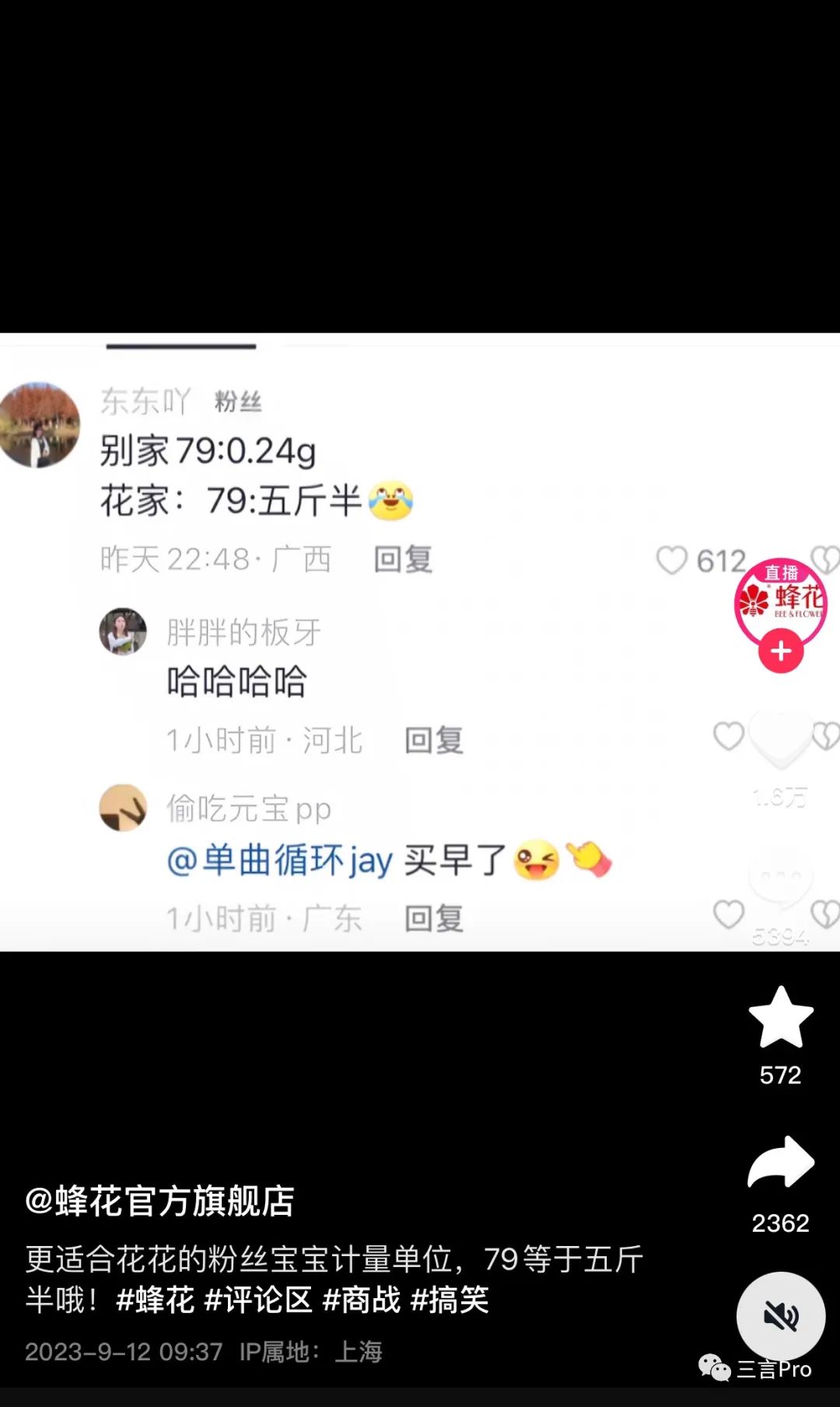
Task: Follow 蜂花 with the plus button
Action: click(781, 651)
